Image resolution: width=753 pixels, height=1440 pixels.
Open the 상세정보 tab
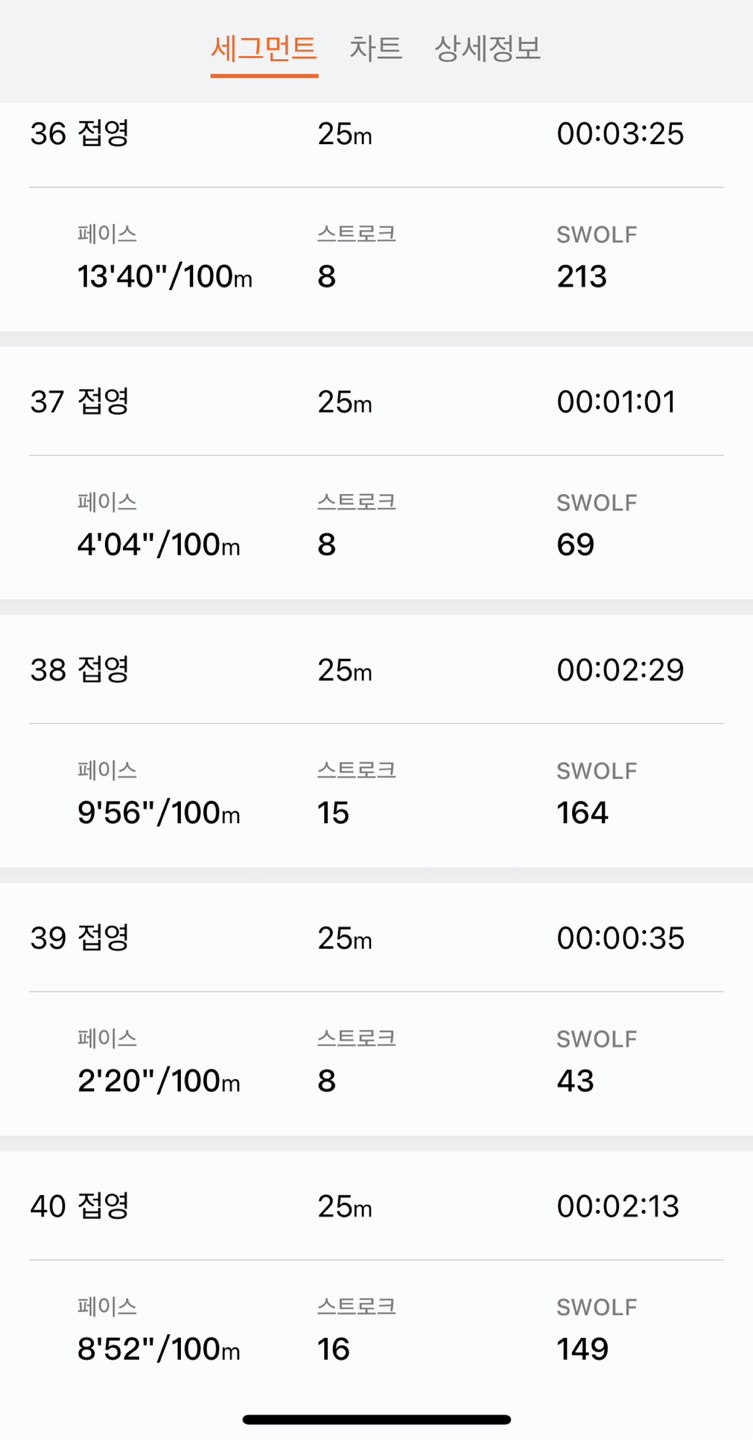point(488,48)
